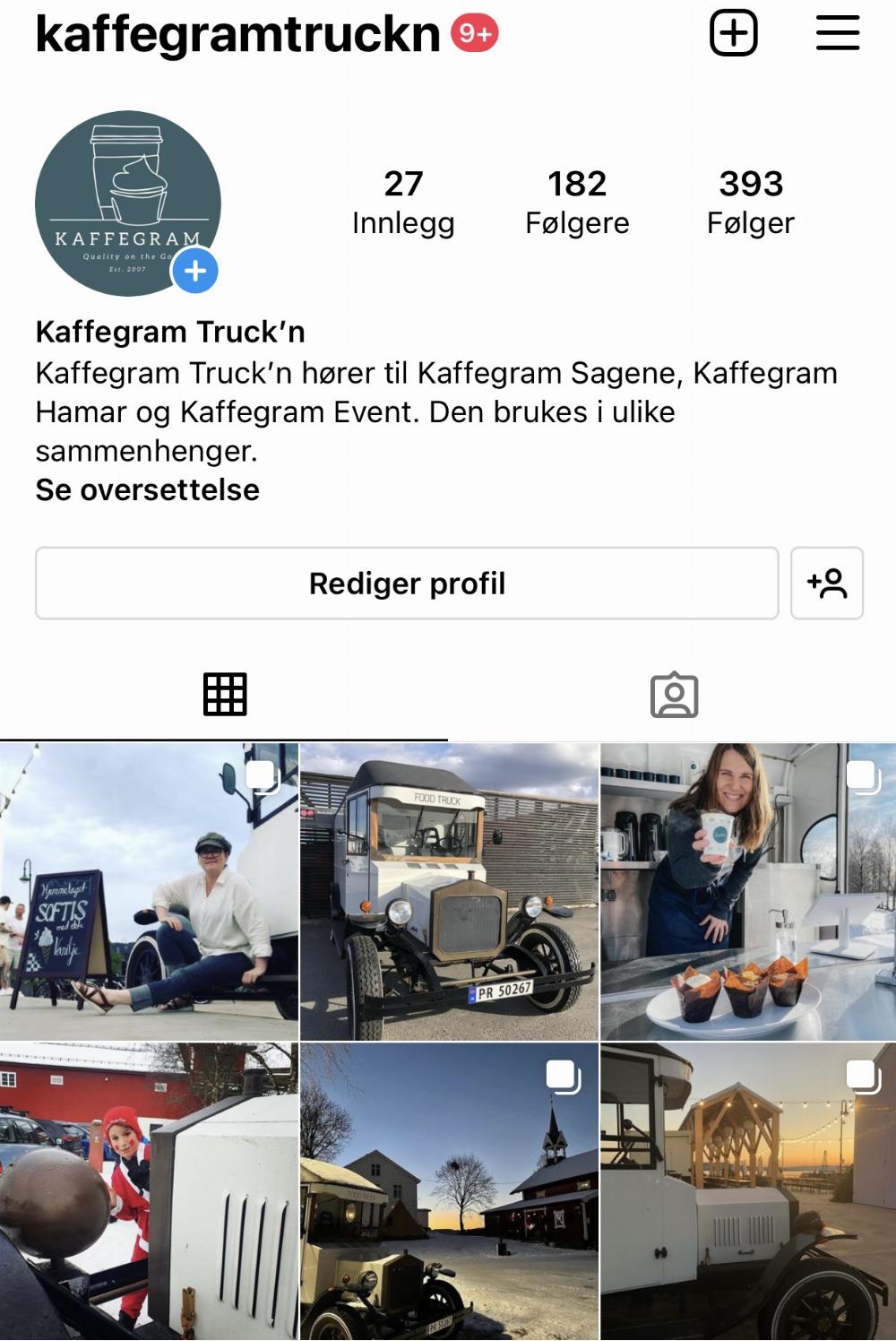Tap the kaffegramtruckn account switcher title
Screen dimensions: 896x1341
point(237,34)
